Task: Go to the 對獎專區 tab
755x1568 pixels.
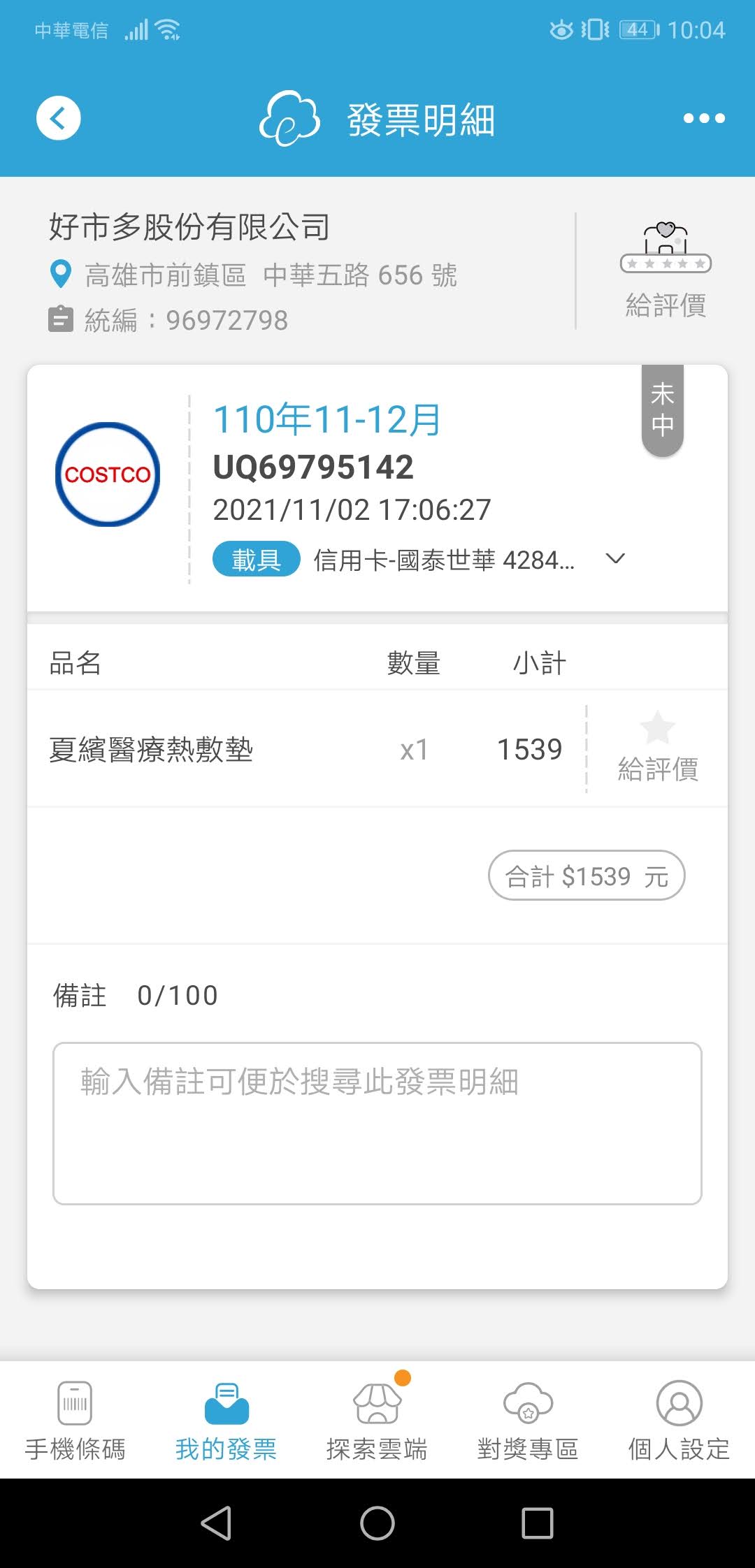Action: click(x=528, y=1420)
